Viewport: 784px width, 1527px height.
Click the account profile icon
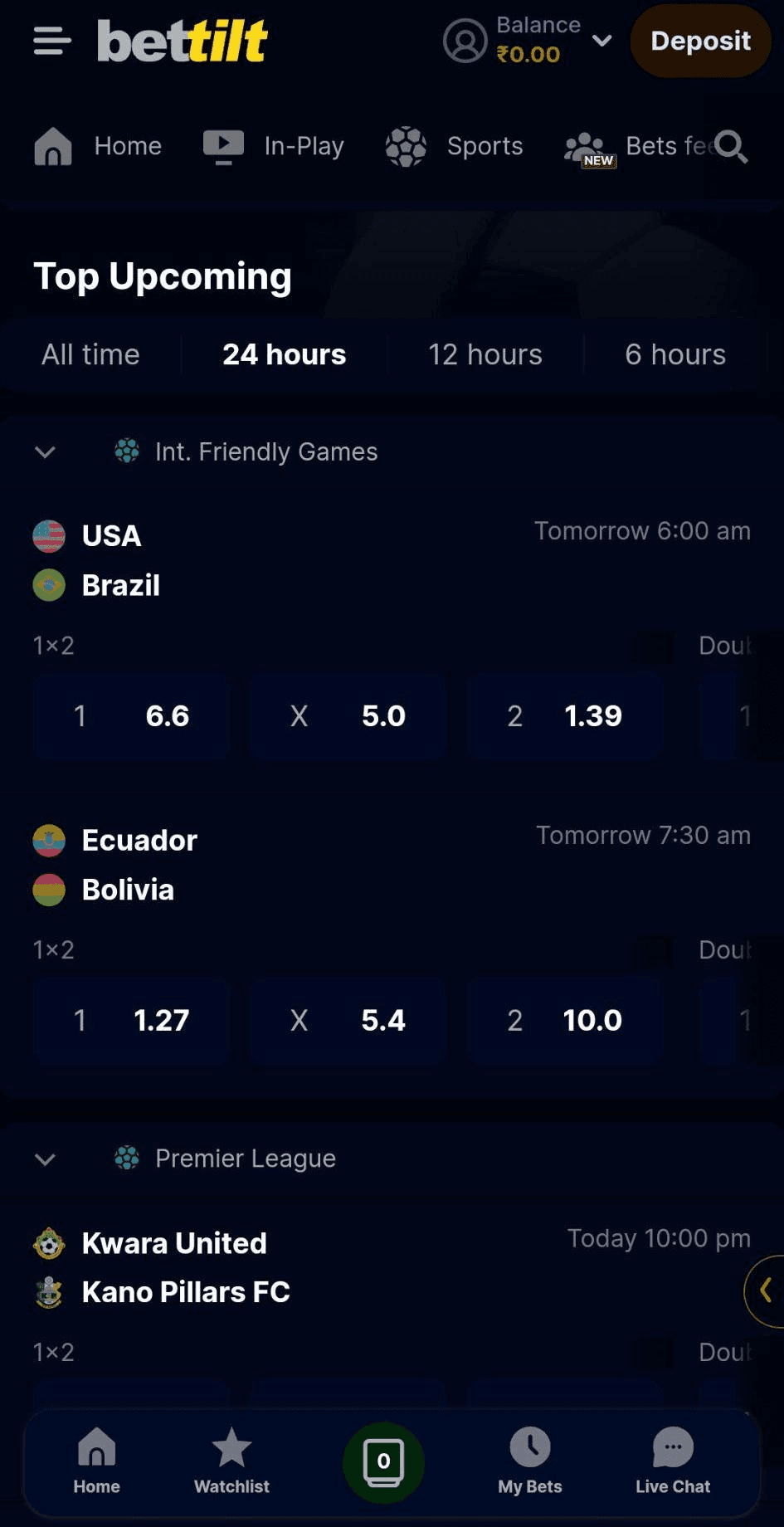coord(465,40)
